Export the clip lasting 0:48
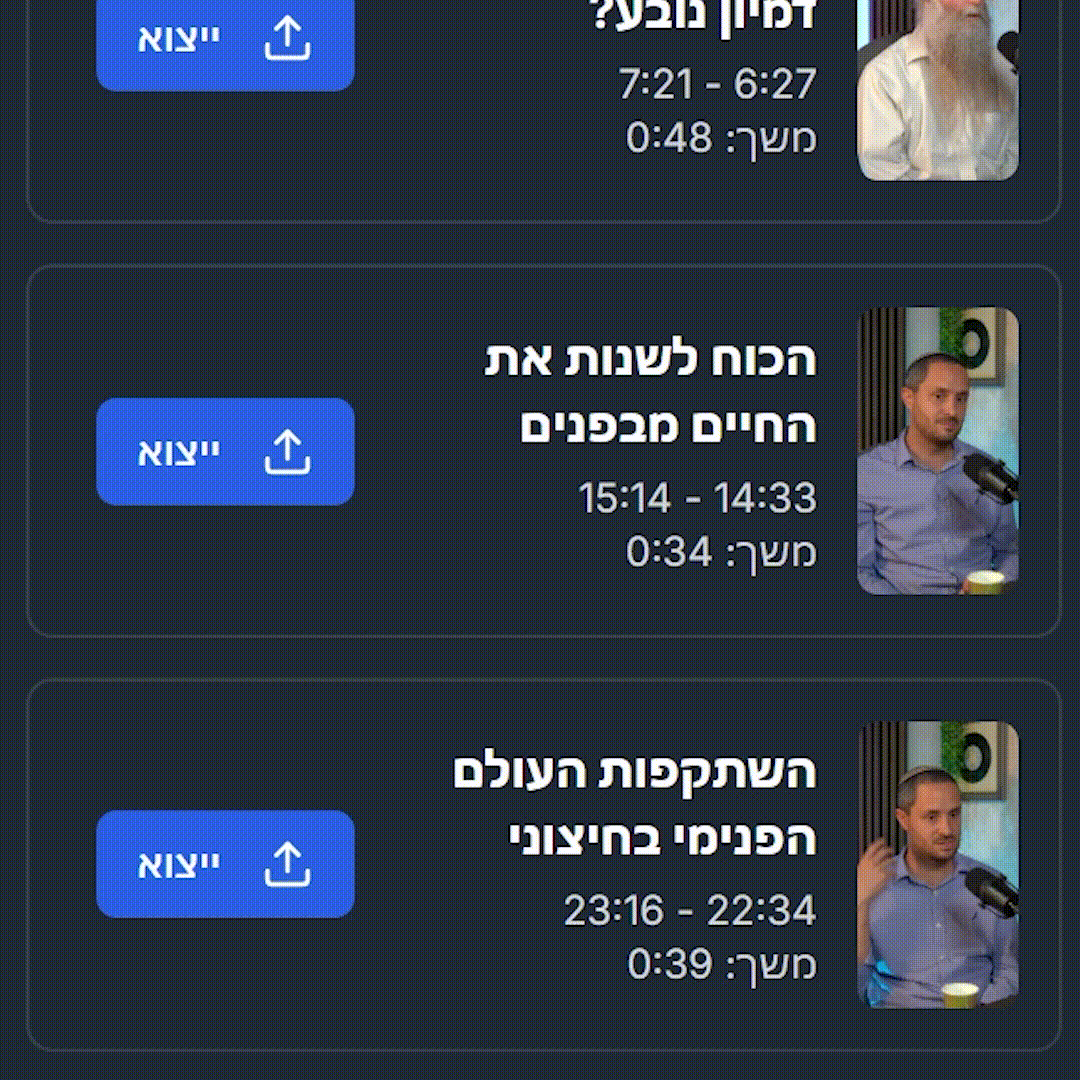The height and width of the screenshot is (1080, 1080). (225, 40)
